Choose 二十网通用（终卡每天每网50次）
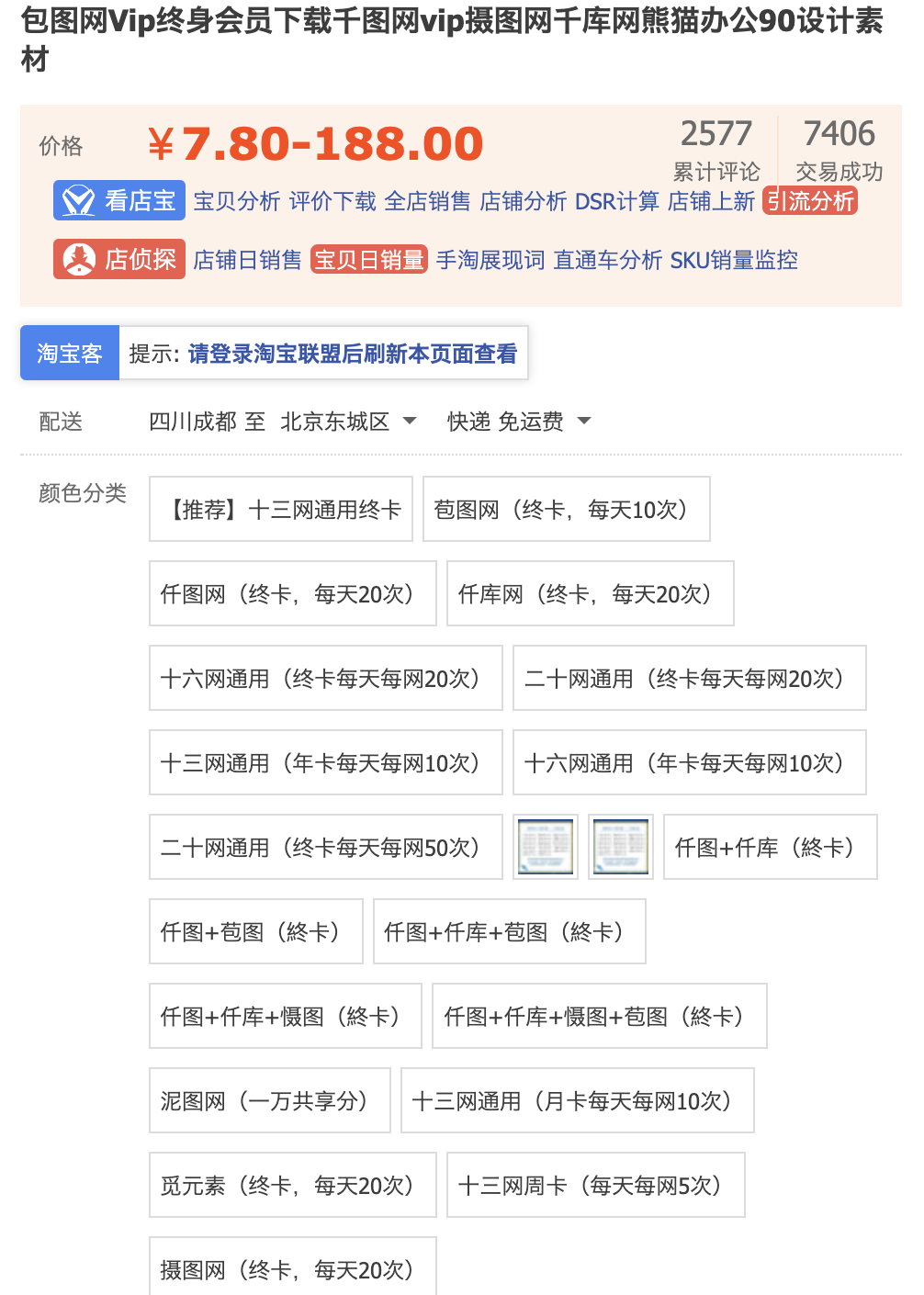This screenshot has height=1295, width=924. click(325, 847)
